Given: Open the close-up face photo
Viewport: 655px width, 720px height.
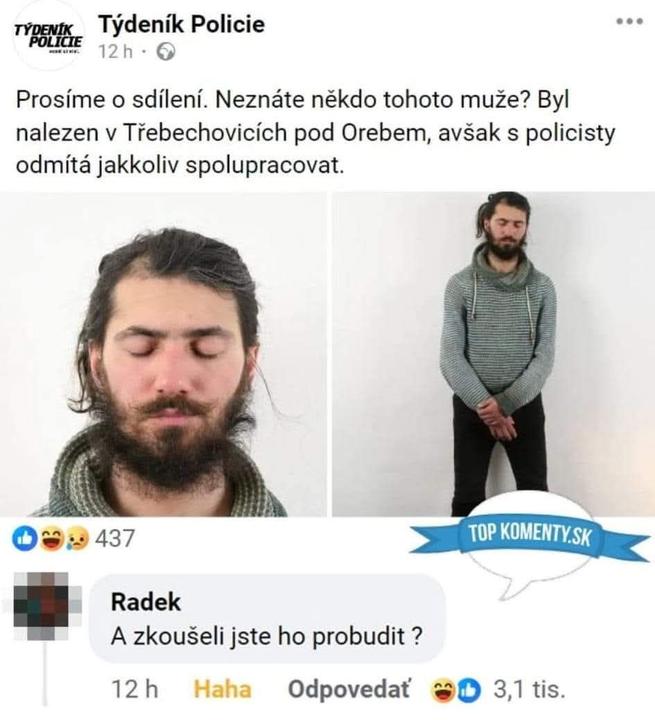Looking at the screenshot, I should [164, 354].
